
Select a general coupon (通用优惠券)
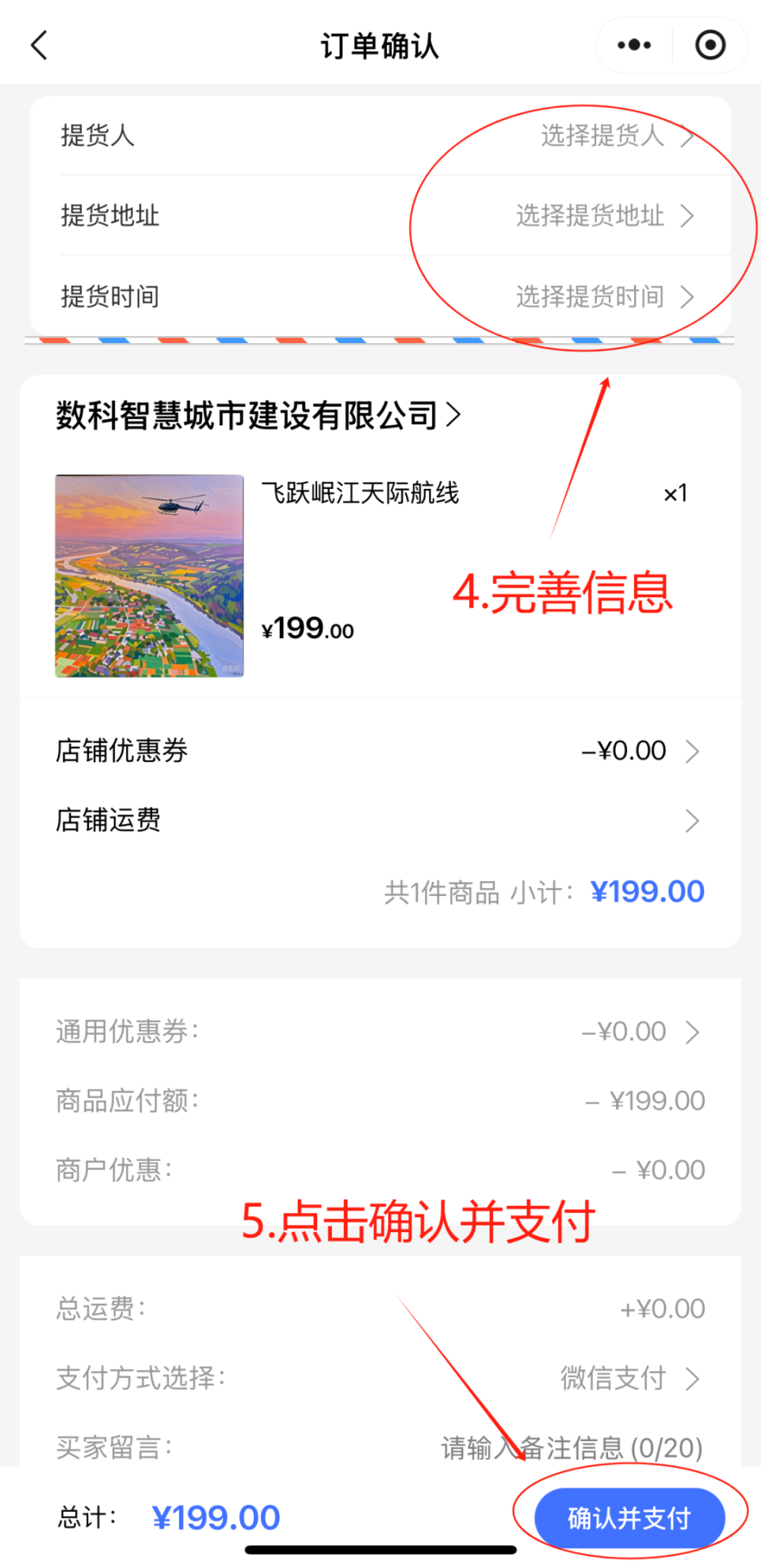tap(379, 1032)
